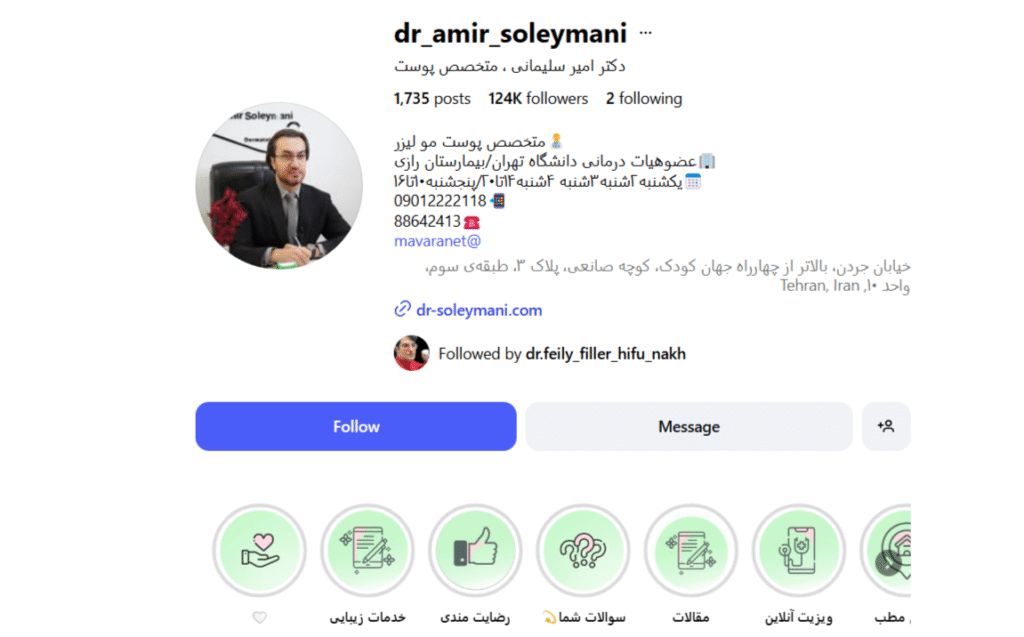Message this profile
Screen dimensions: 1024x637
[x=688, y=427]
